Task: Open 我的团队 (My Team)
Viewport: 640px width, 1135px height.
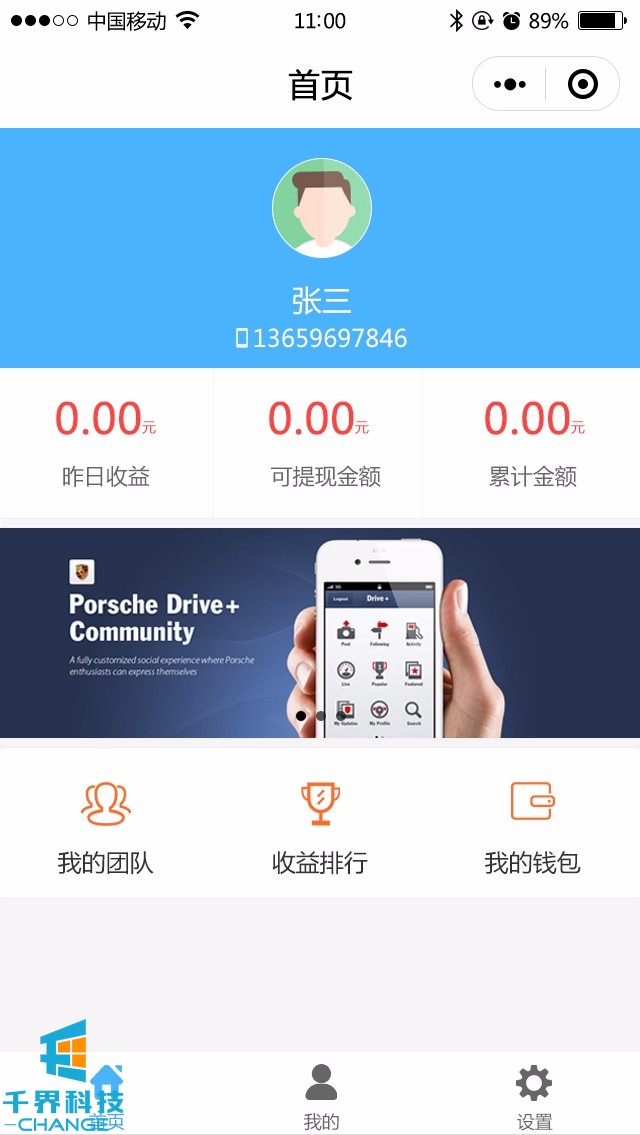Action: (106, 826)
